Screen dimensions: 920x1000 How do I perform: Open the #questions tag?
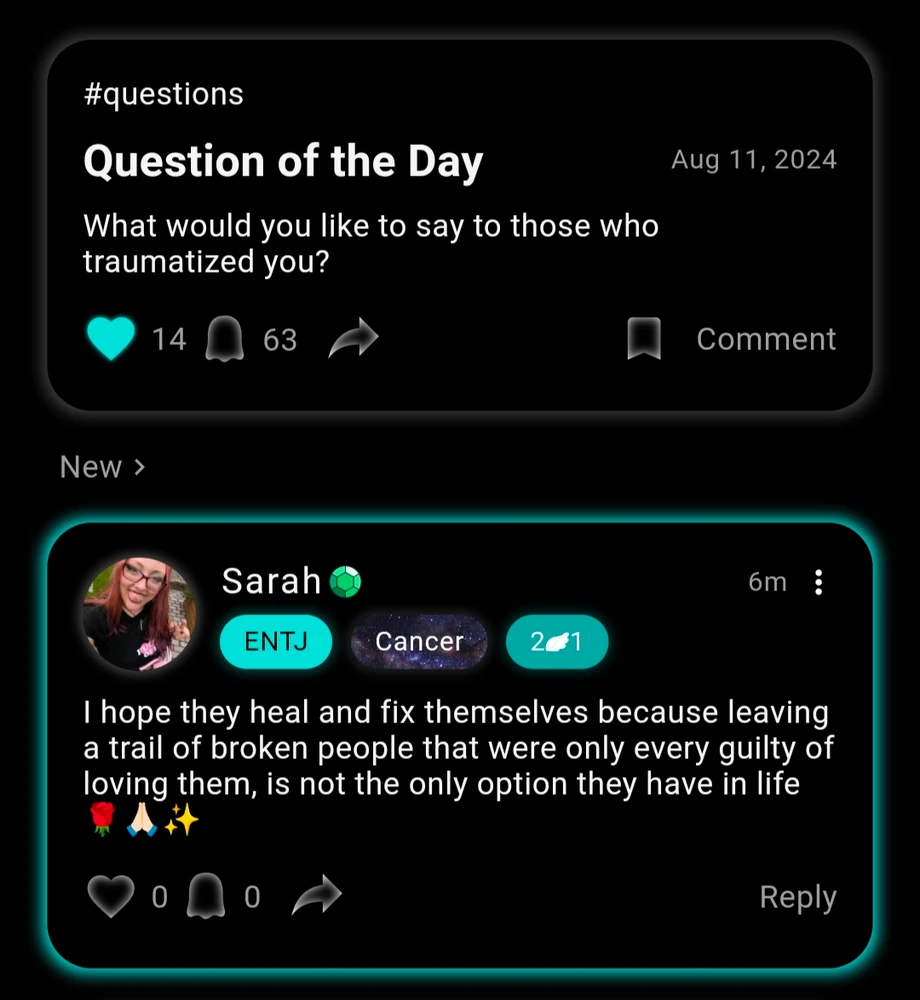coord(163,94)
